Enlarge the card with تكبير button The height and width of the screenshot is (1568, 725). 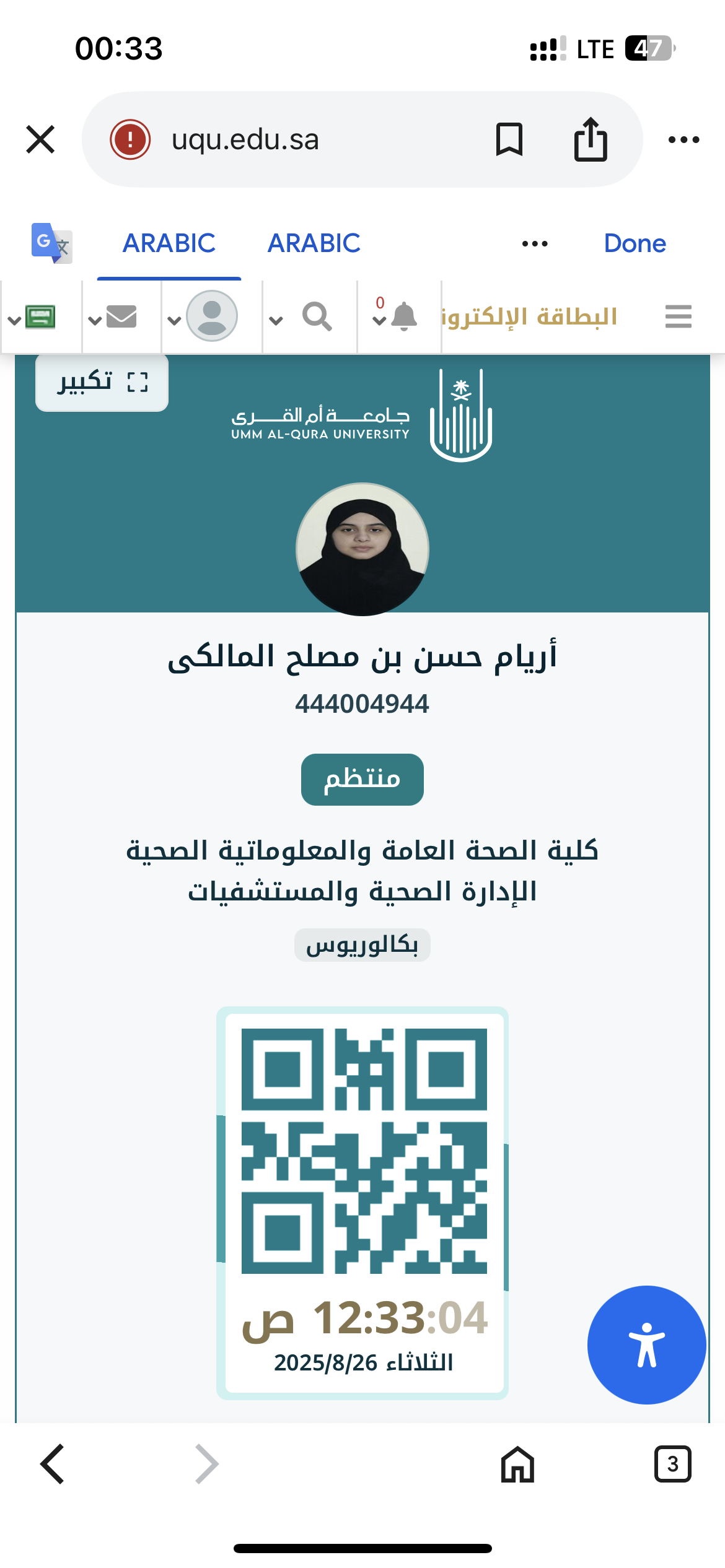coord(102,381)
